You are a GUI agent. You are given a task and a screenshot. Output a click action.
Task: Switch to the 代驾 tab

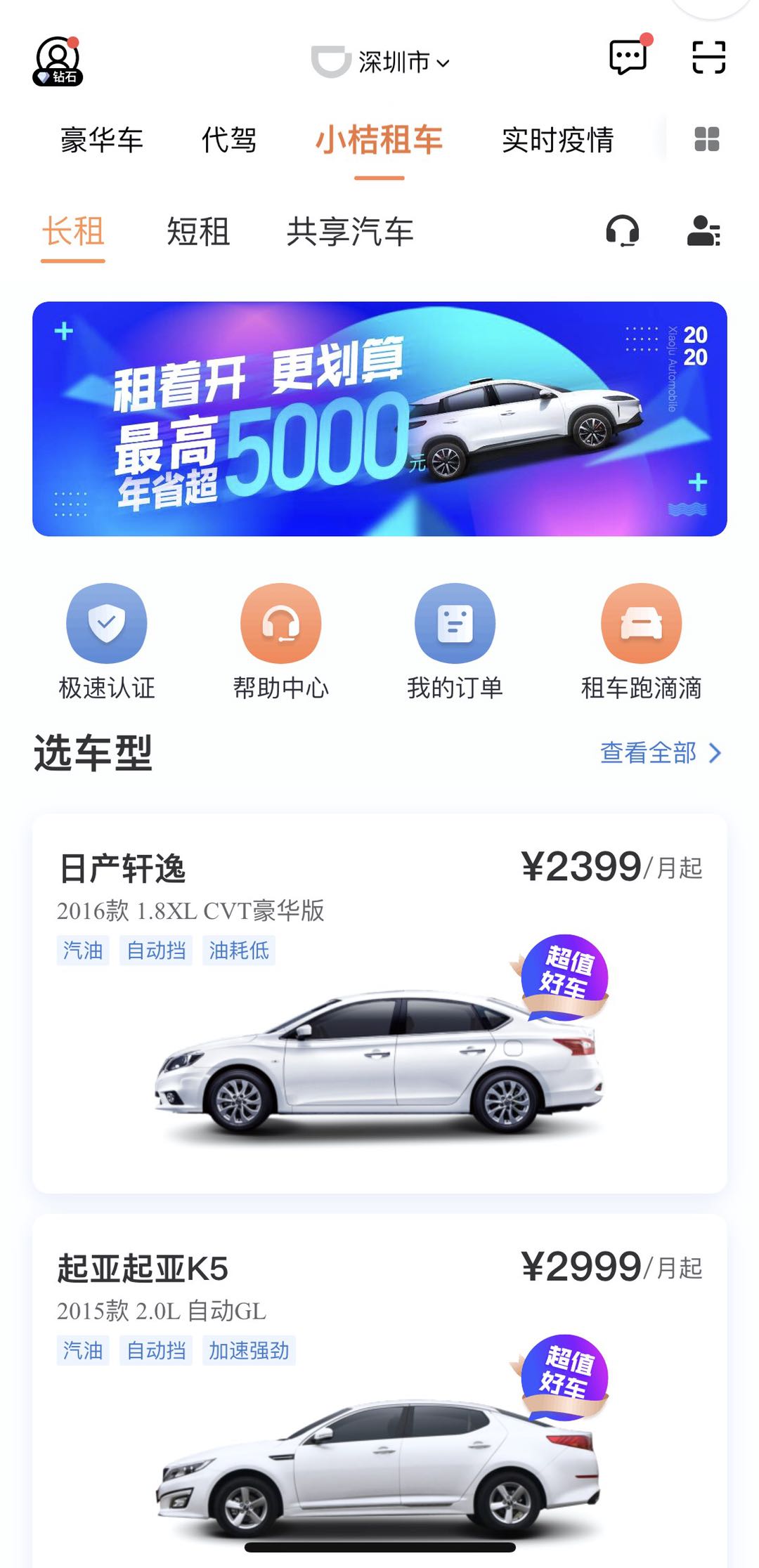(x=229, y=140)
